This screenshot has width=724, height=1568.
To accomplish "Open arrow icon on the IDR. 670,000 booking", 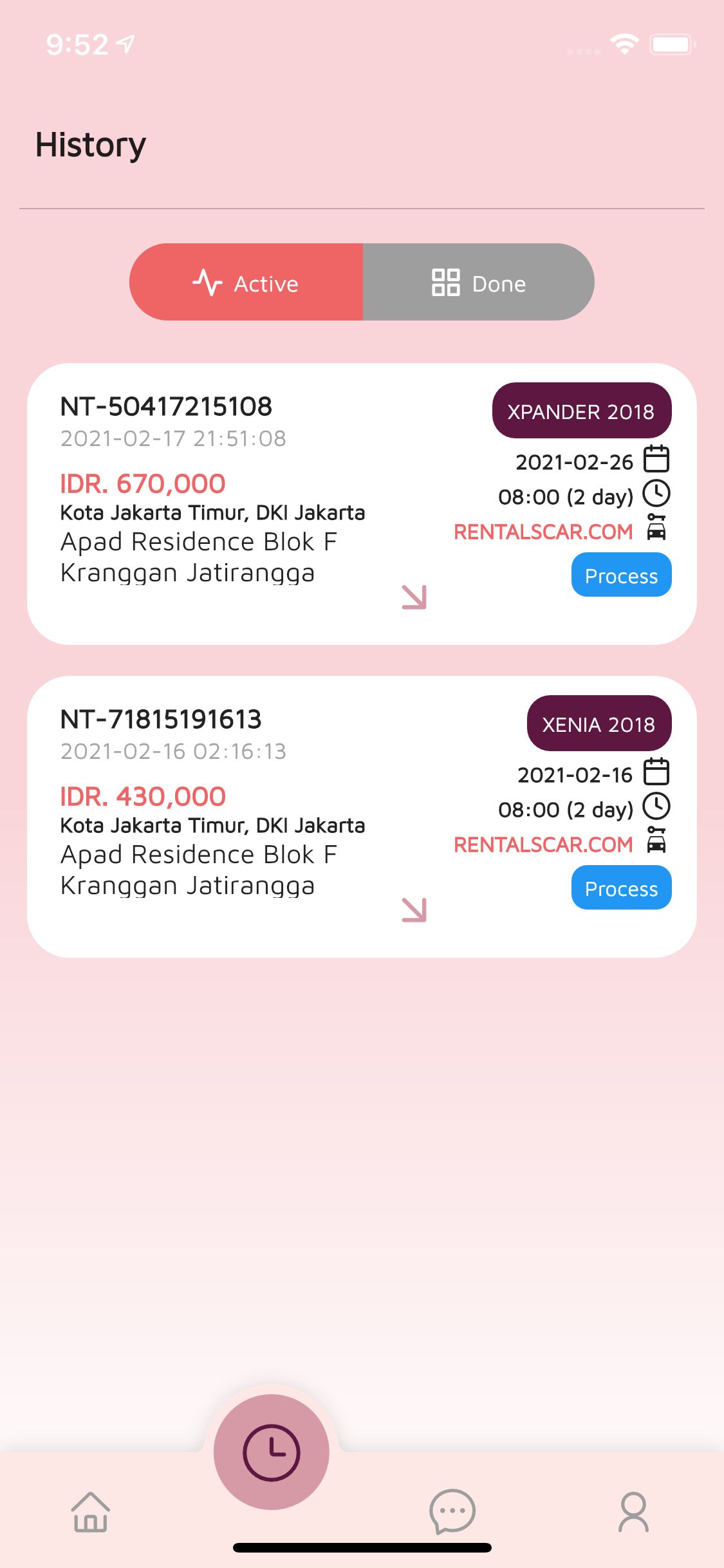I will [414, 597].
